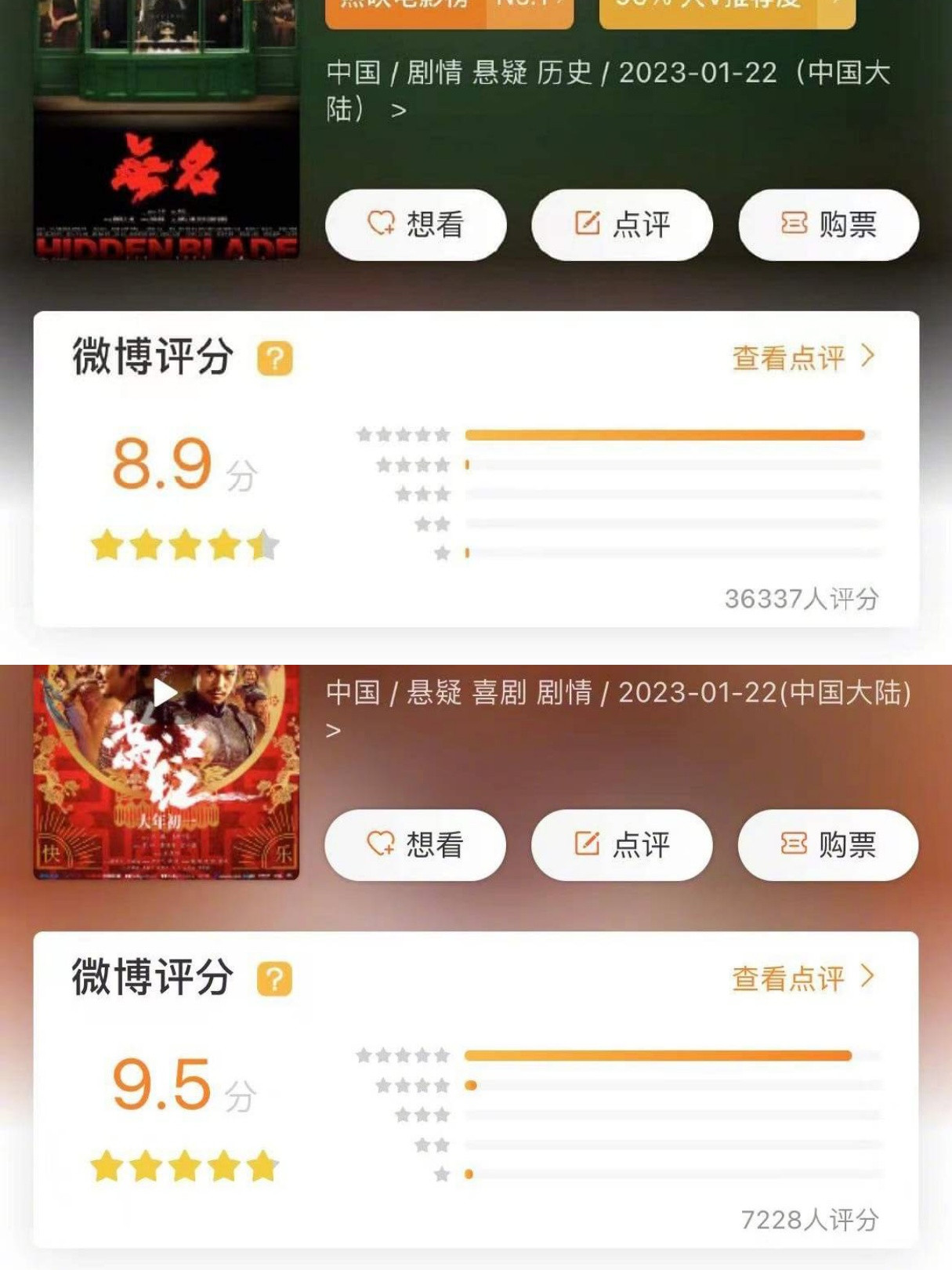Select the 想看 button under Full River Red
Viewport: 952px width, 1270px height.
415,845
